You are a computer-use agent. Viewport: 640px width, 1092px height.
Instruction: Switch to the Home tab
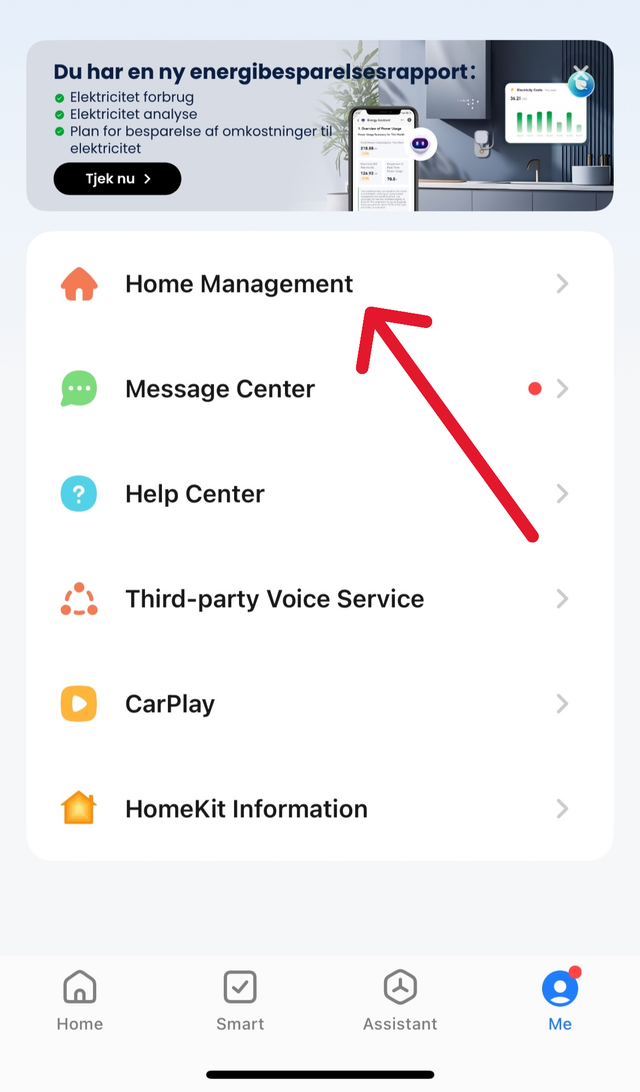tap(80, 1001)
